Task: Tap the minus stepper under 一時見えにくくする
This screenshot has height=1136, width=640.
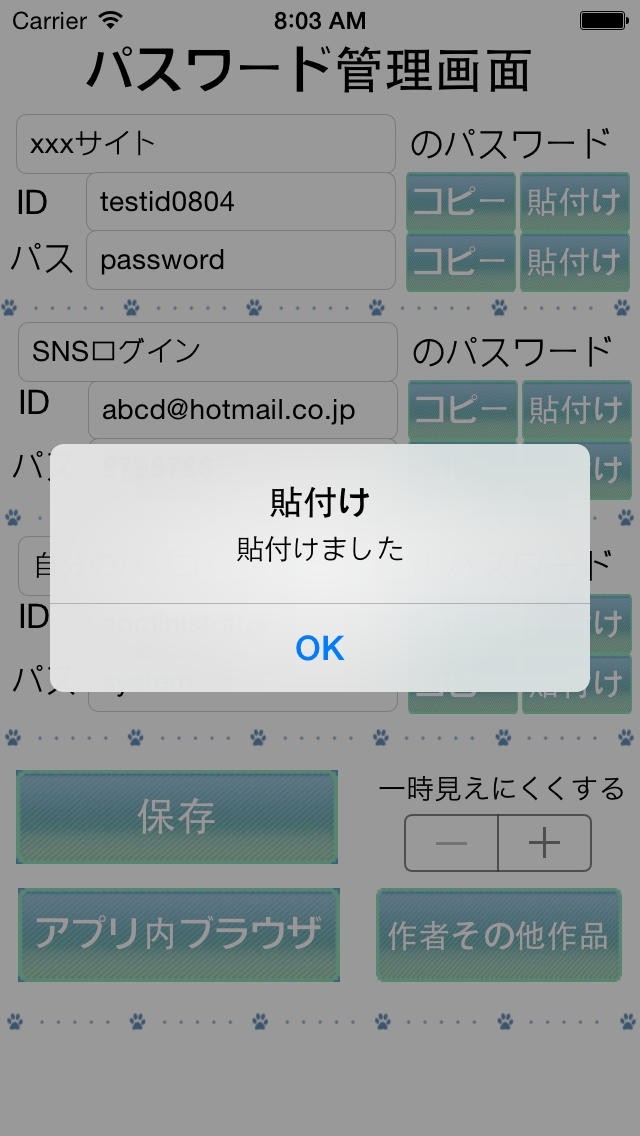Action: [x=451, y=843]
